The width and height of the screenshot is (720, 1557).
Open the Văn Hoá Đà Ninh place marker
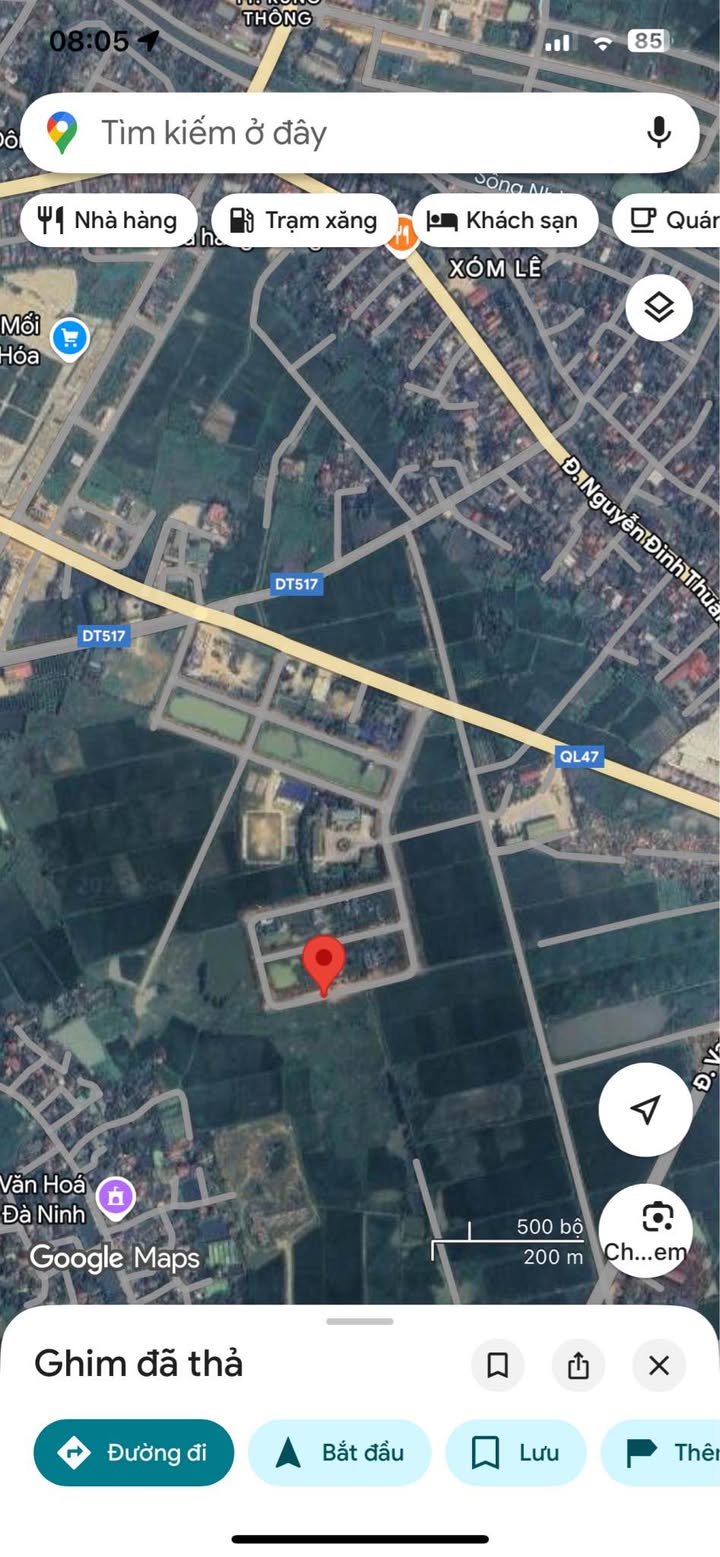coord(116,1197)
